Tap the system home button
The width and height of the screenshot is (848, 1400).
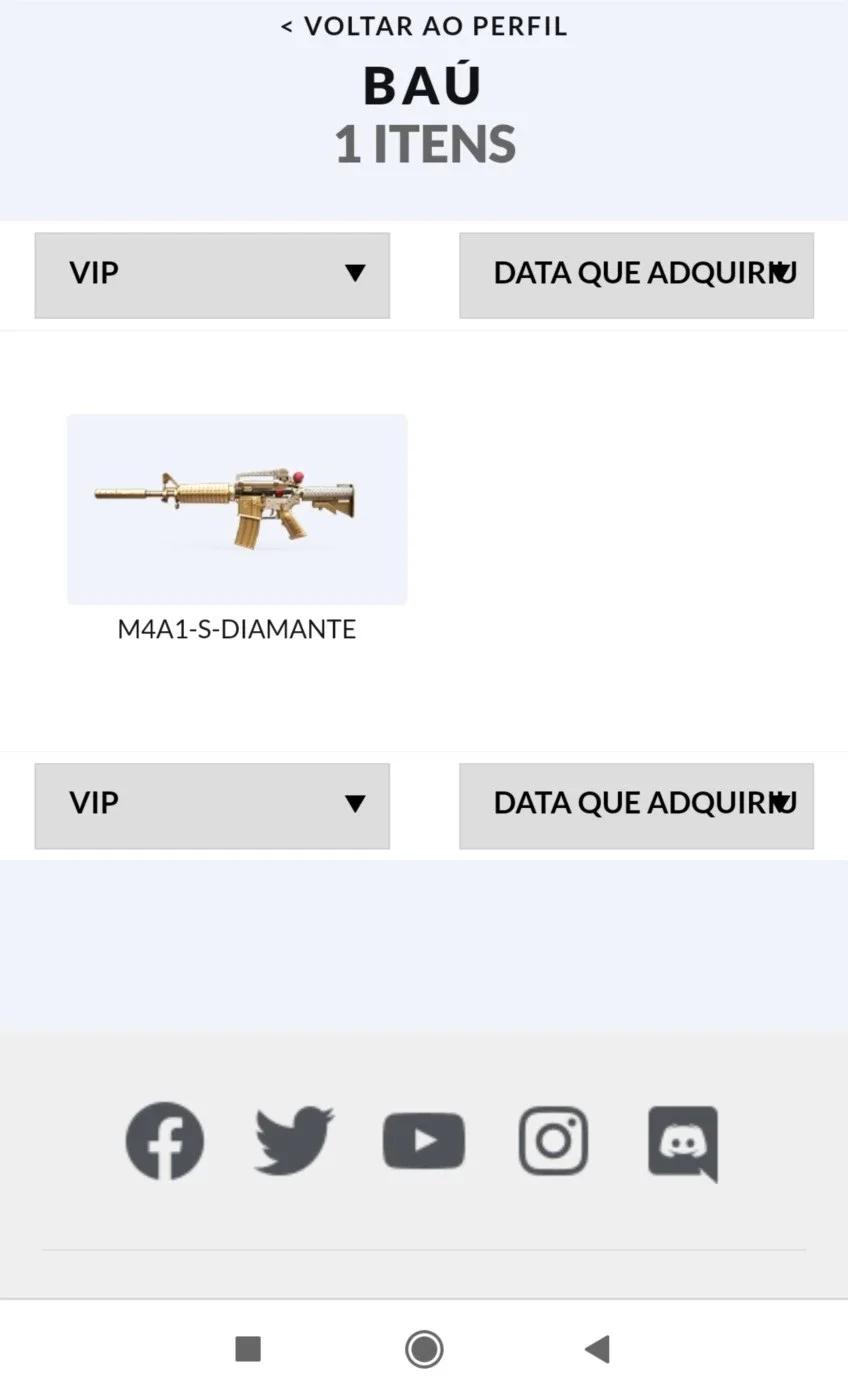(x=424, y=1349)
